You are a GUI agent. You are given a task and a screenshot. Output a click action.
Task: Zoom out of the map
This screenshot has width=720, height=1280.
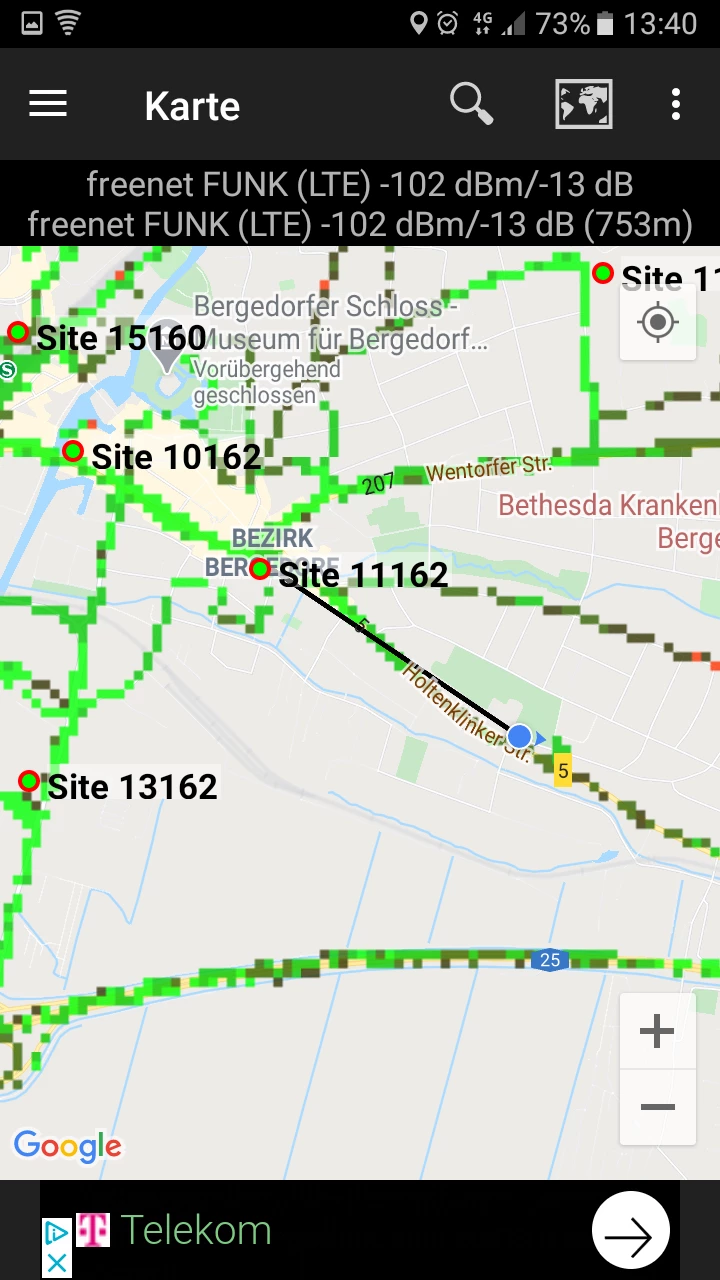pos(657,1107)
